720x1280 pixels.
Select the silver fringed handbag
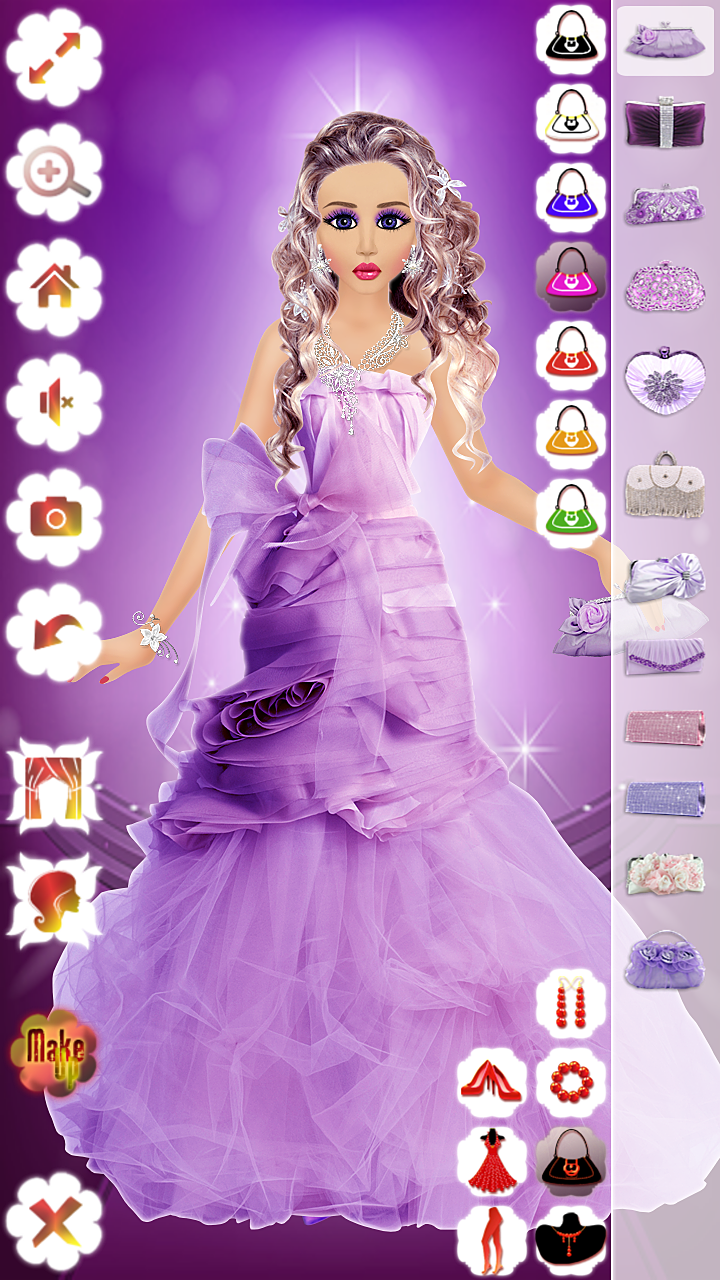(x=665, y=488)
